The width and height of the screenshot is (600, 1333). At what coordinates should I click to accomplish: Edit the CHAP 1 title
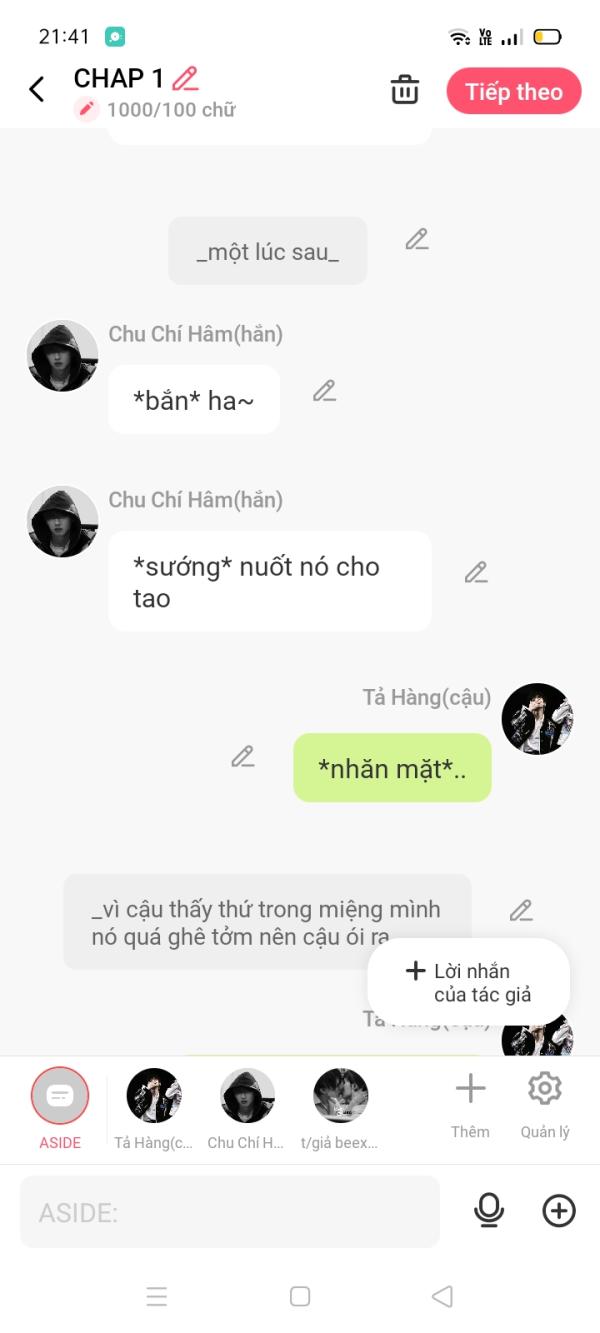pyautogui.click(x=185, y=78)
